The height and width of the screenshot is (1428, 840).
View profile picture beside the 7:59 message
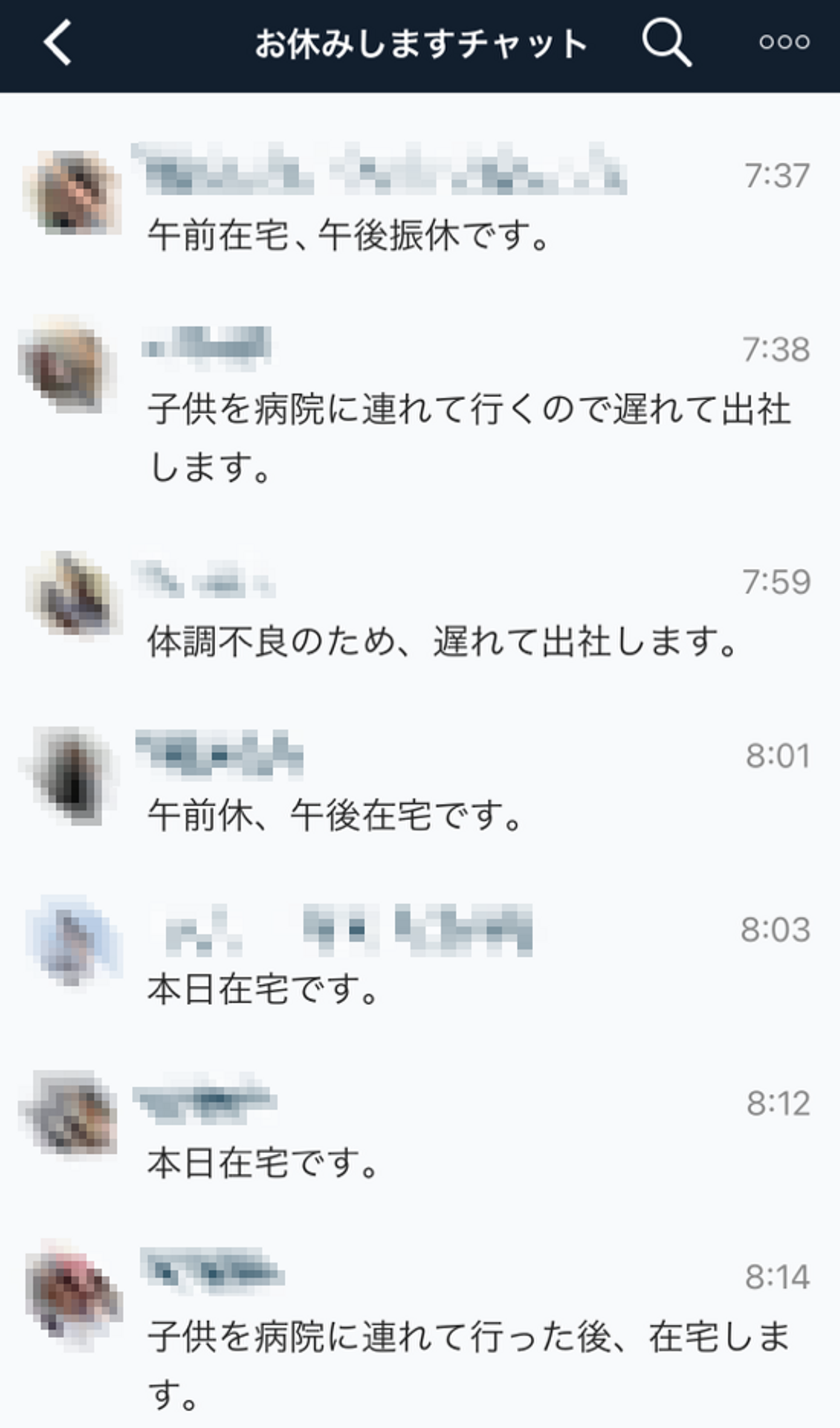73,593
